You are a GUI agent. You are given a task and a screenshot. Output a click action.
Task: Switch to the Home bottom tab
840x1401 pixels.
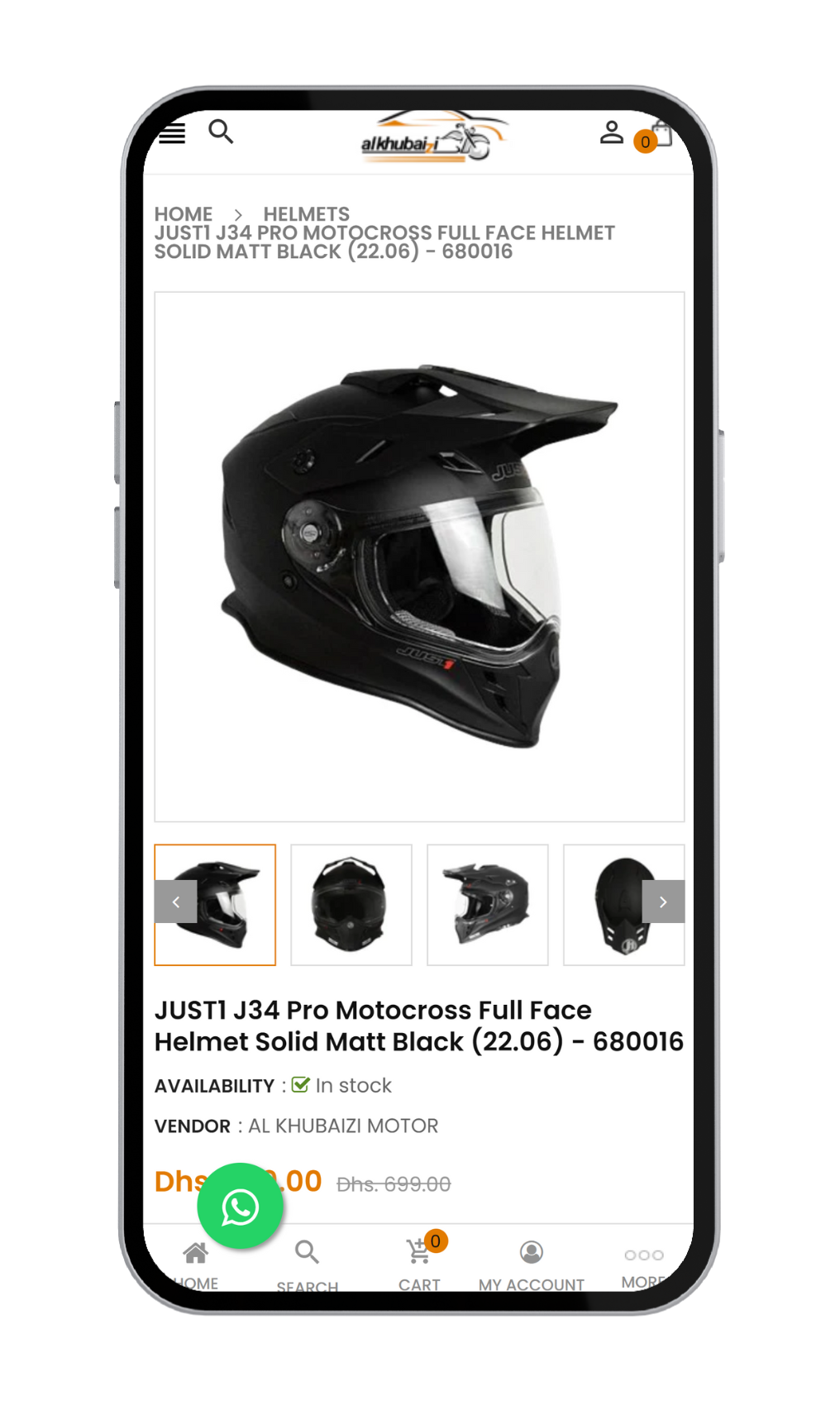click(x=196, y=1264)
